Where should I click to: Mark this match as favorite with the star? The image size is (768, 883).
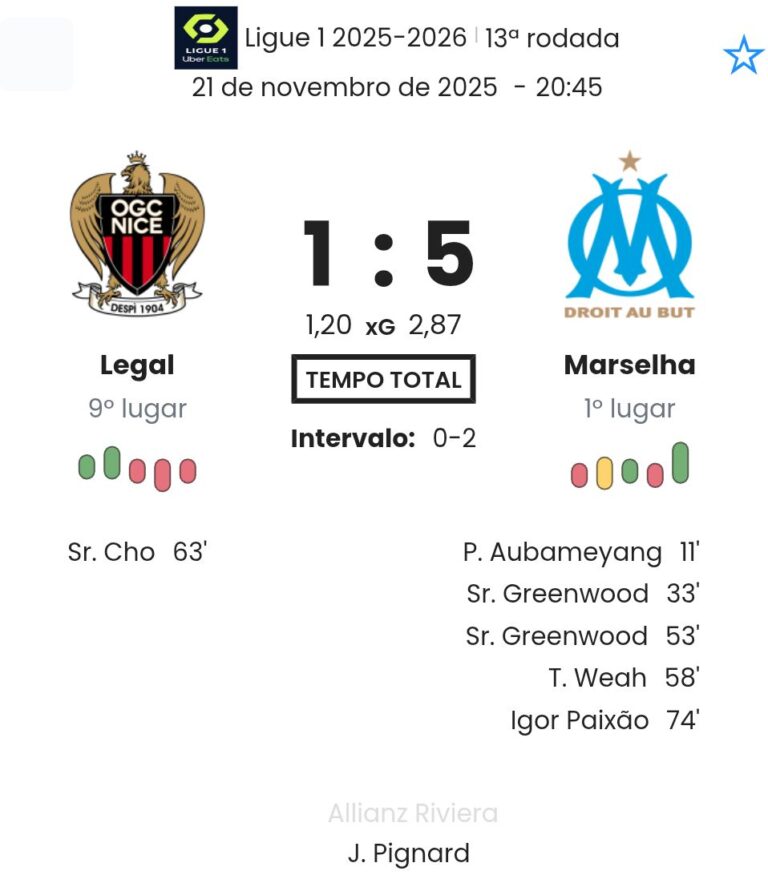point(743,56)
